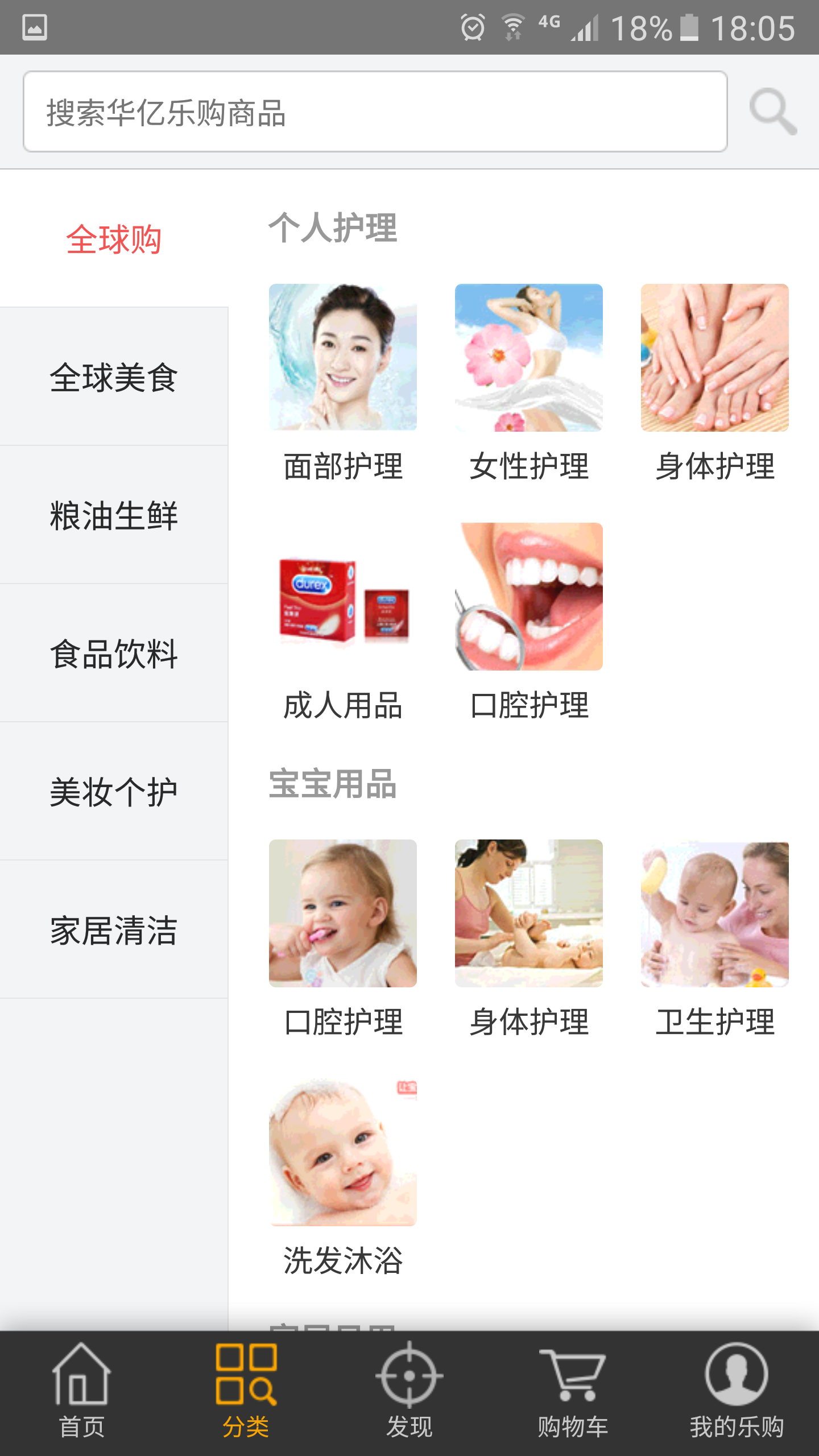Open the 成人用品 tile
Viewport: 819px width, 1456px height.
pos(343,620)
